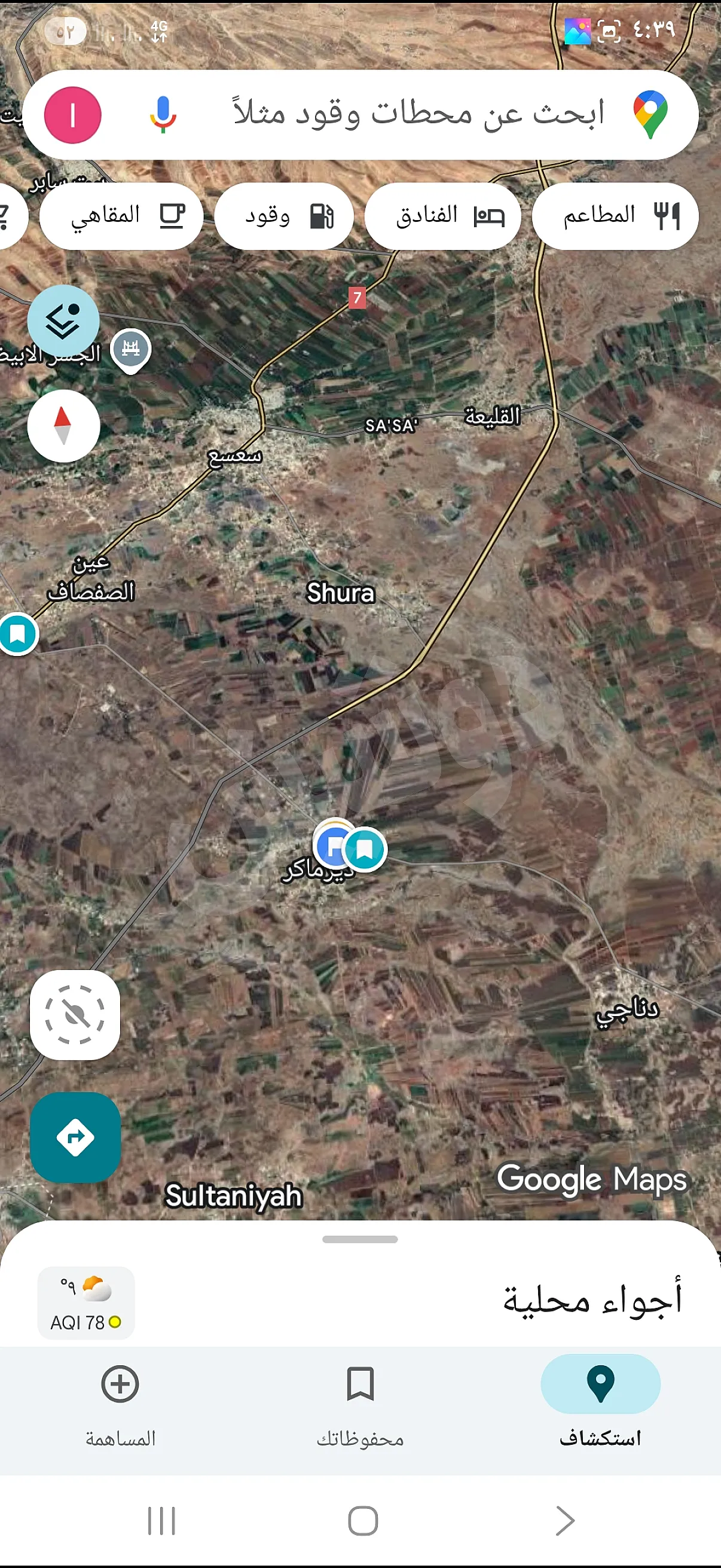Start voice search with the microphone
721x1568 pixels.
(163, 114)
